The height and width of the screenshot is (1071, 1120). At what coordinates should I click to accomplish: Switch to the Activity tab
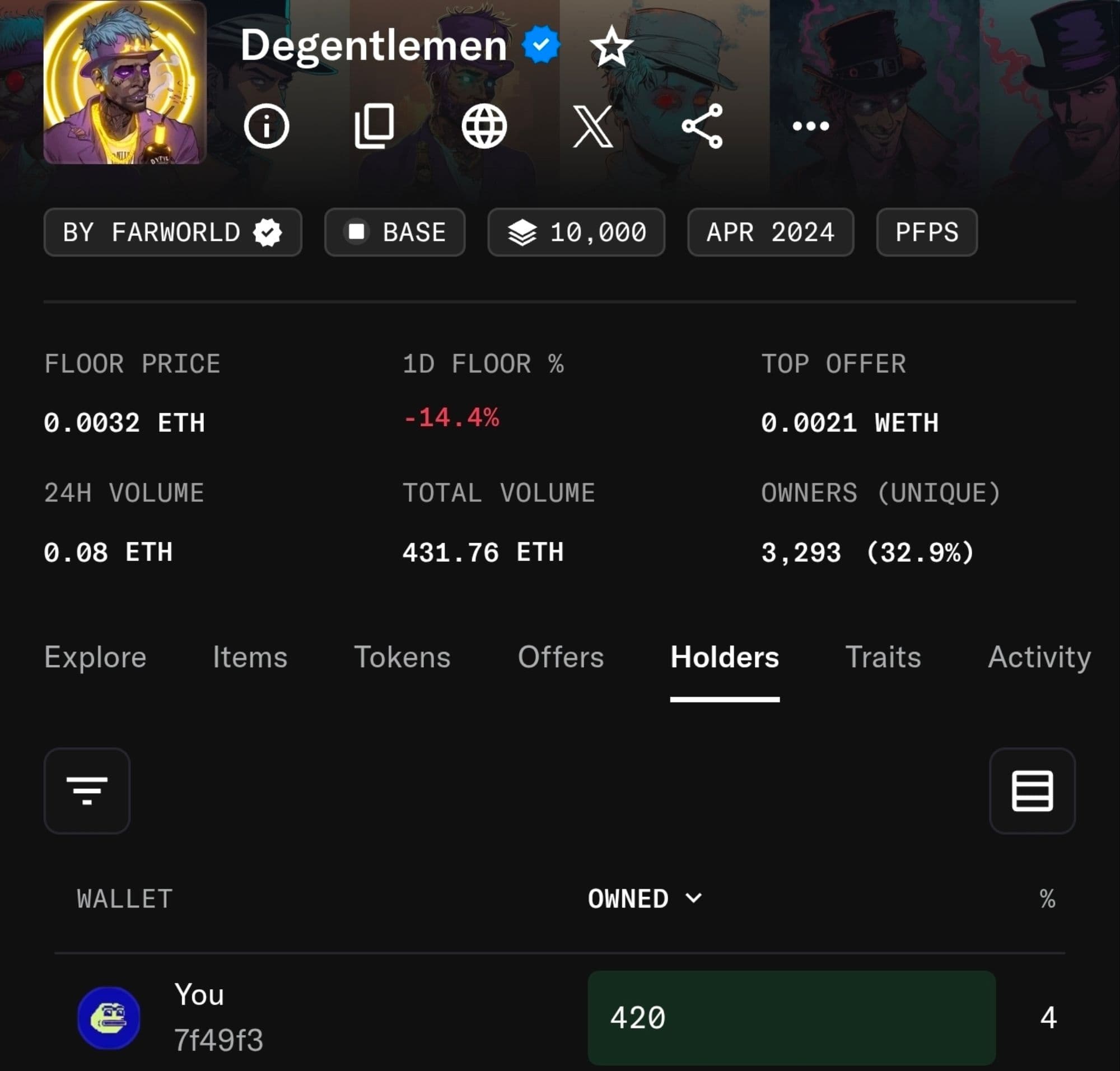1039,657
